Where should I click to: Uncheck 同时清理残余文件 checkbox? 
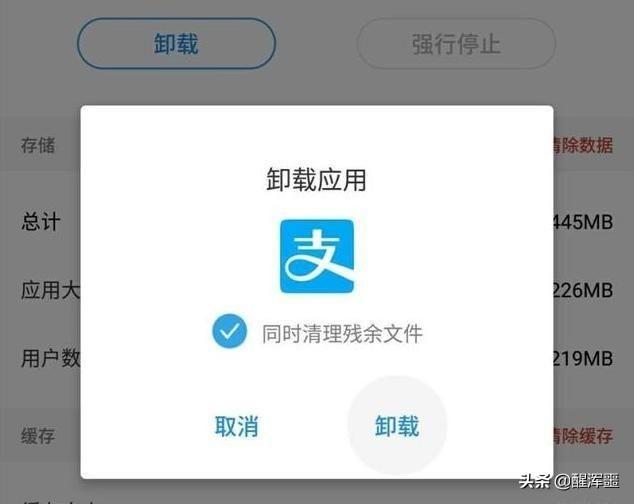(x=229, y=332)
